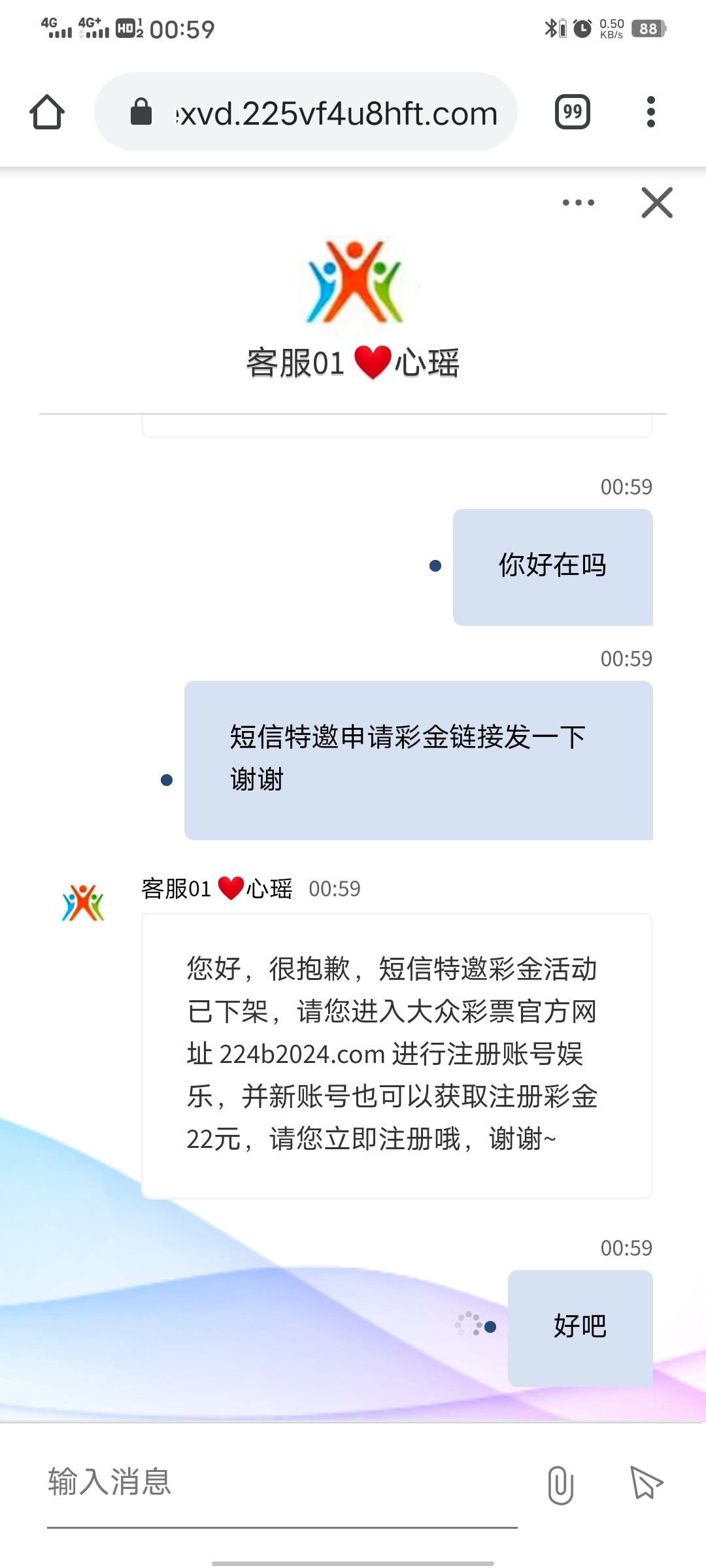Tap the alarm clock icon in the status bar

[580, 28]
